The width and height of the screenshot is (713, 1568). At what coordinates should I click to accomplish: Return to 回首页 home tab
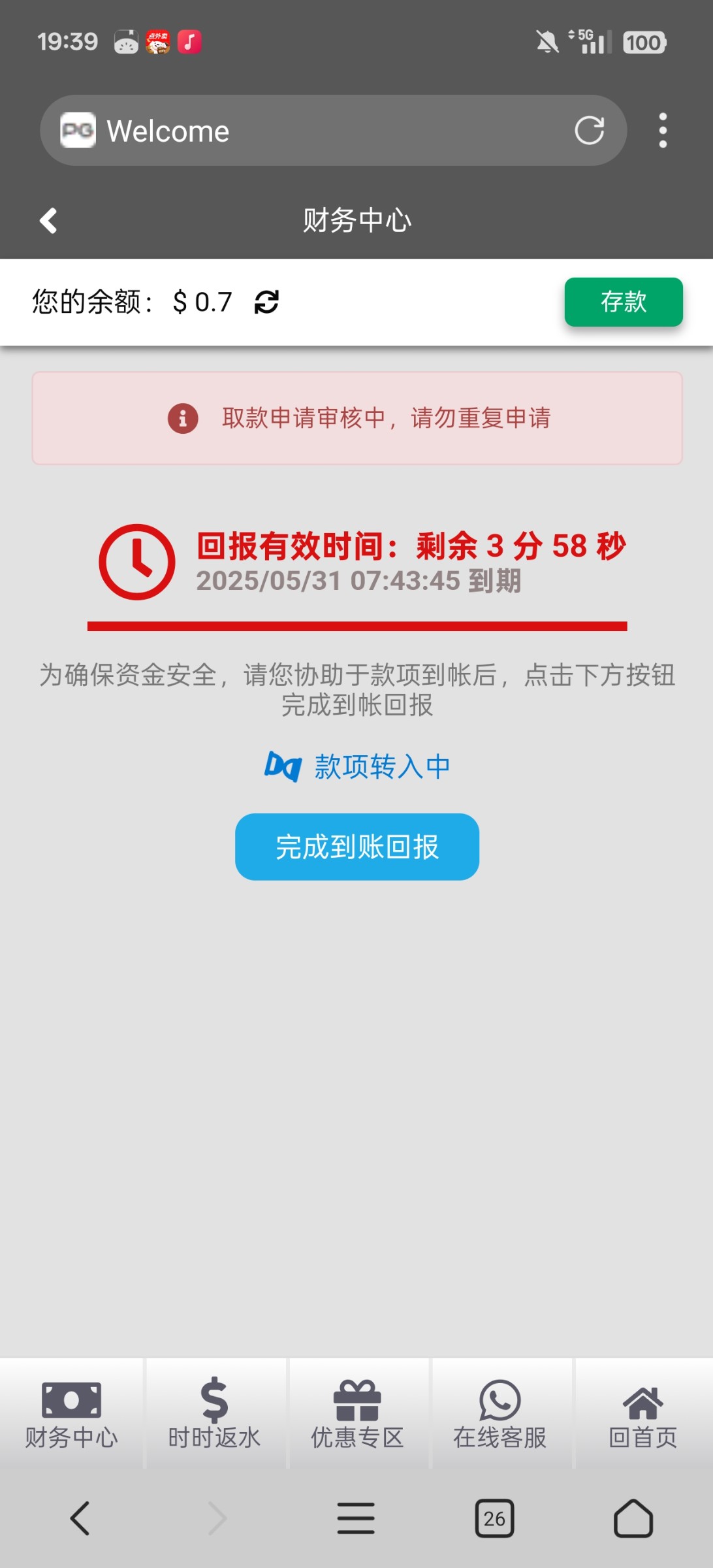click(x=643, y=1414)
